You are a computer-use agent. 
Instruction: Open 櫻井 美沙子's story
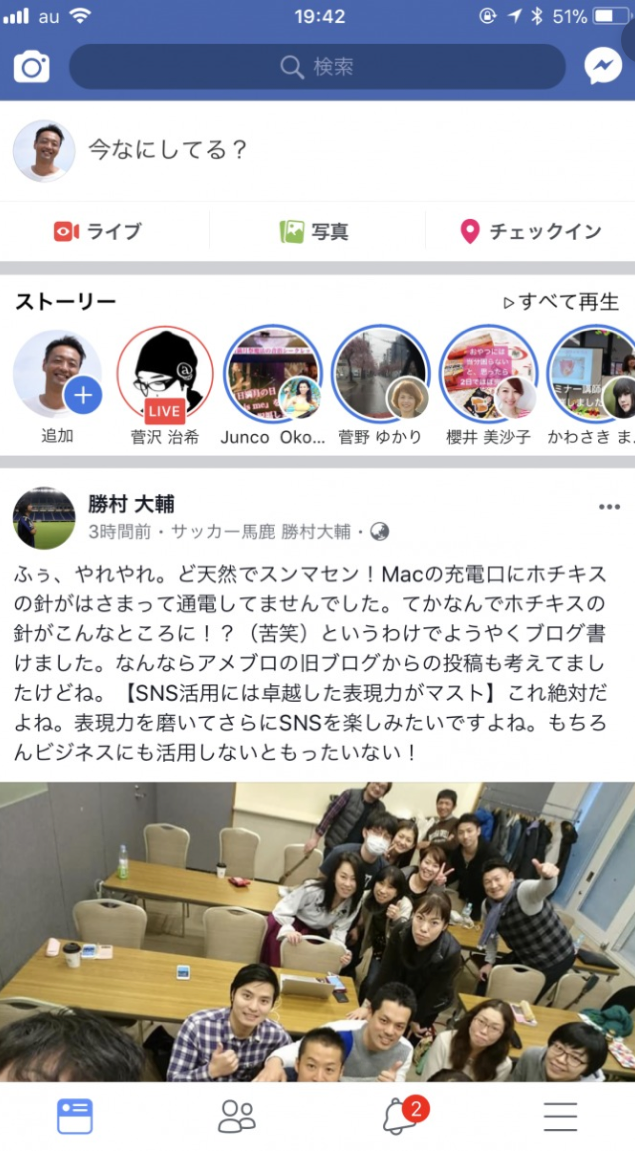click(x=489, y=375)
